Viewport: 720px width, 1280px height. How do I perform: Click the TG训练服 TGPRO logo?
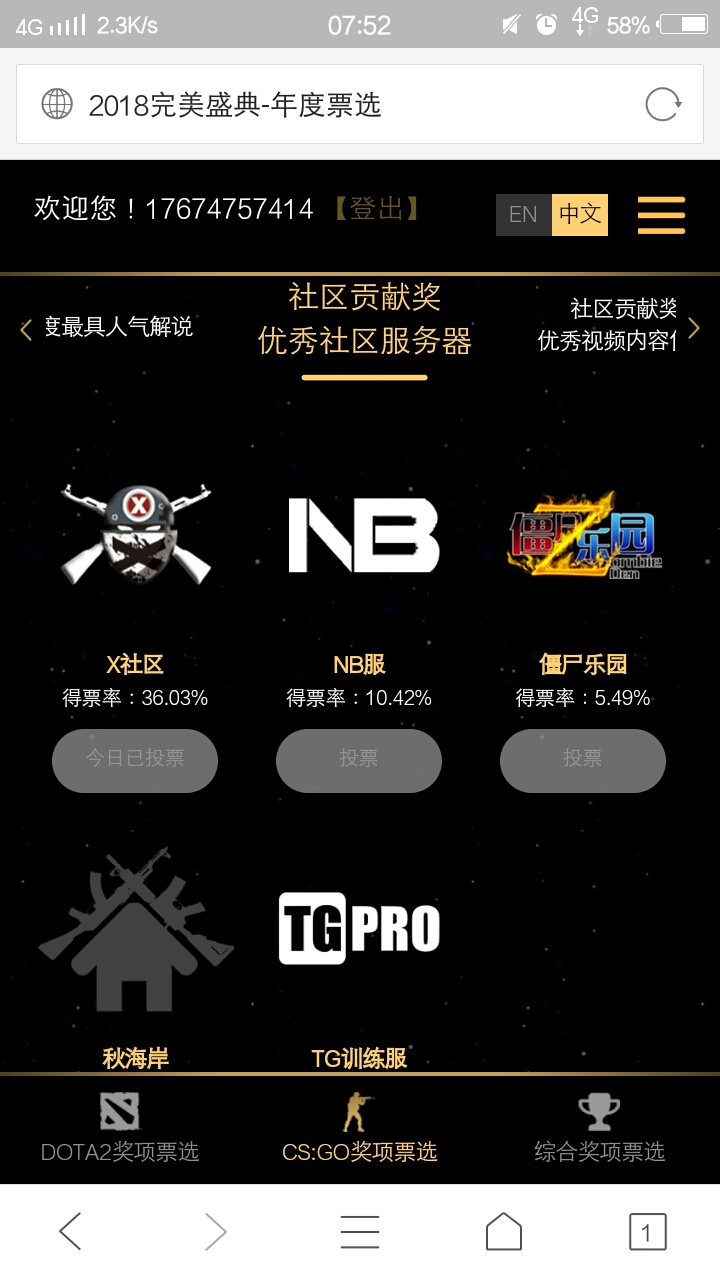coord(360,927)
